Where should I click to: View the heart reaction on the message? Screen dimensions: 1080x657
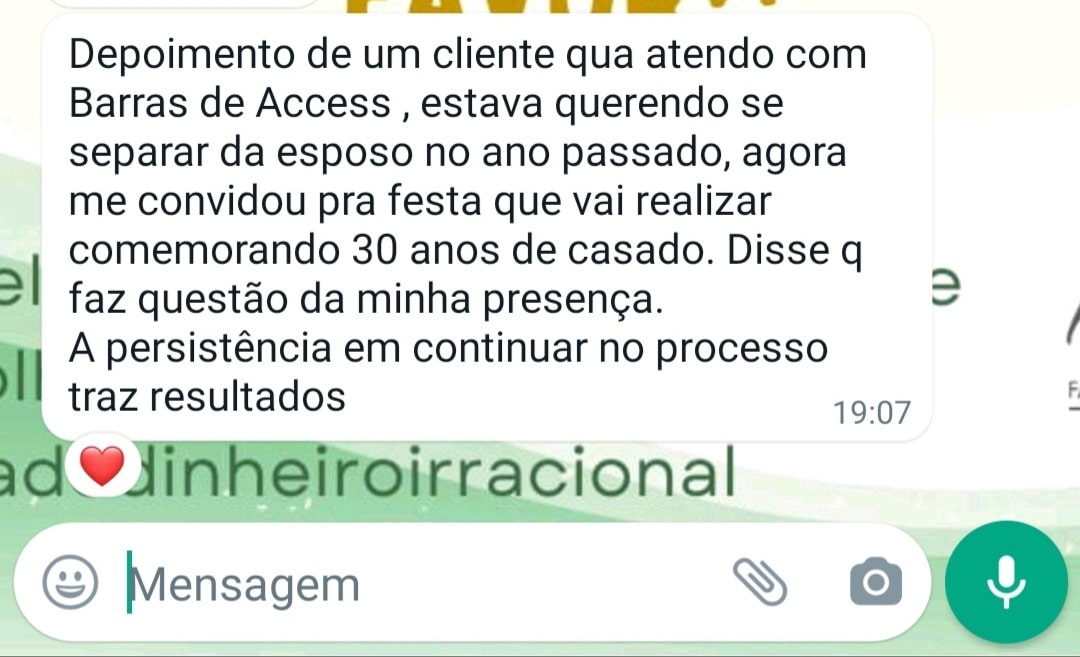(101, 467)
